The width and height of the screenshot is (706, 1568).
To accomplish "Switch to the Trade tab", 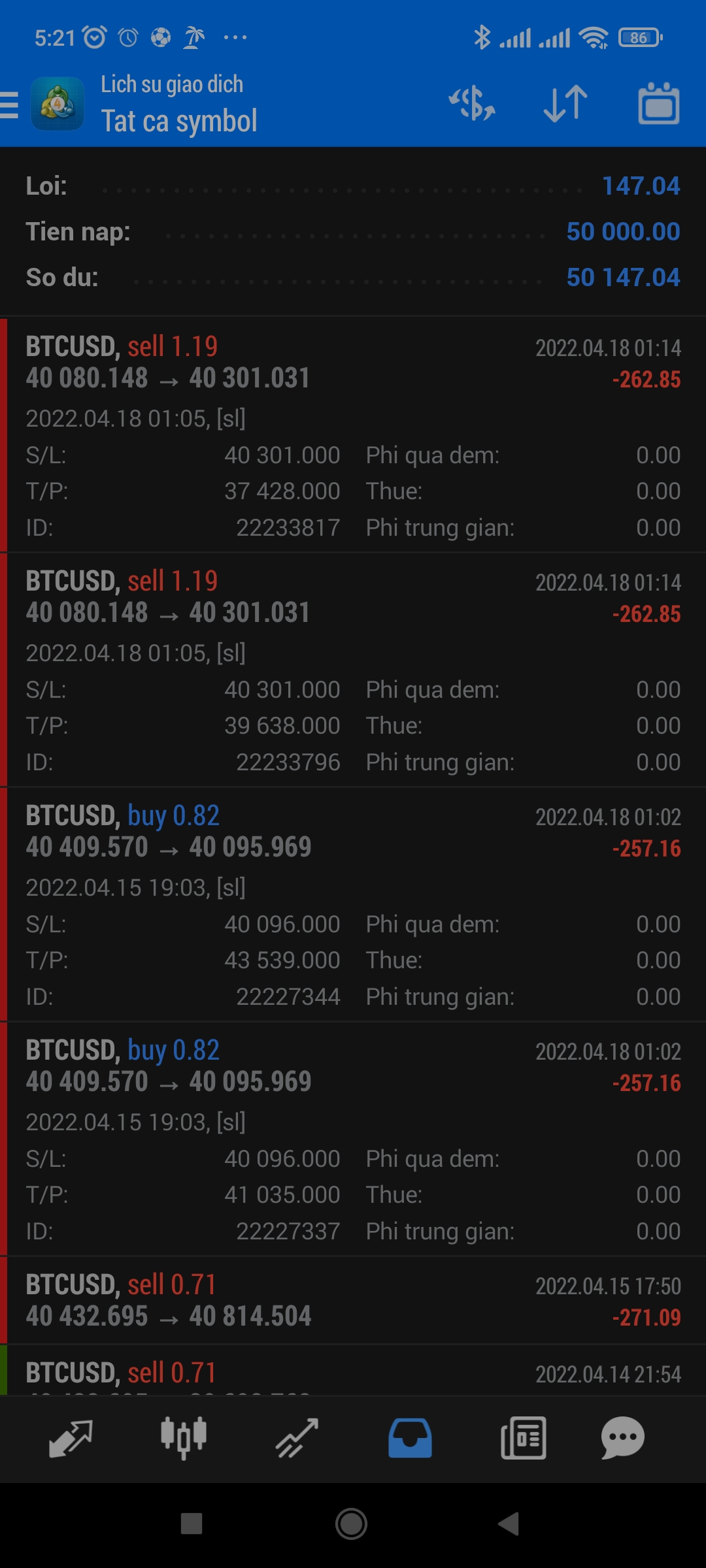I will pyautogui.click(x=297, y=1439).
